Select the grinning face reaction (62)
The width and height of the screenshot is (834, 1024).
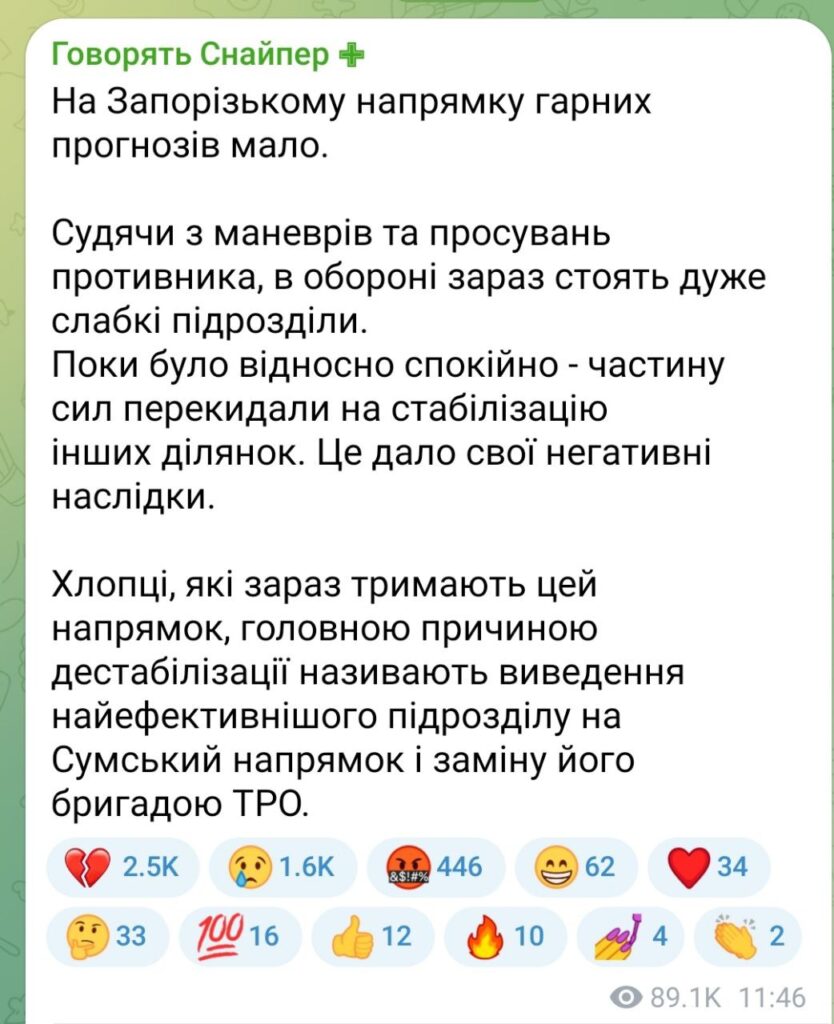(574, 866)
